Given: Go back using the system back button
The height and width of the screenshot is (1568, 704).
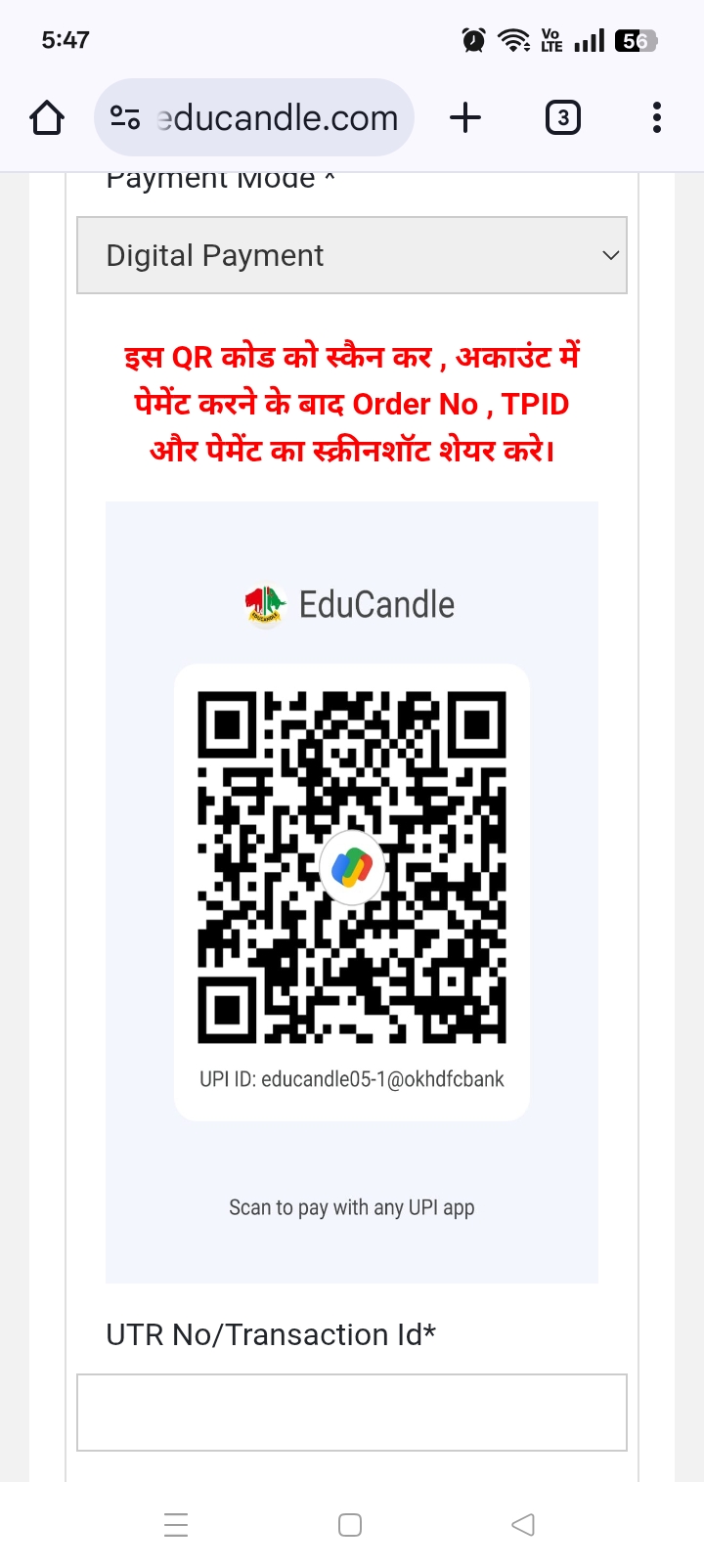Looking at the screenshot, I should click(523, 1524).
